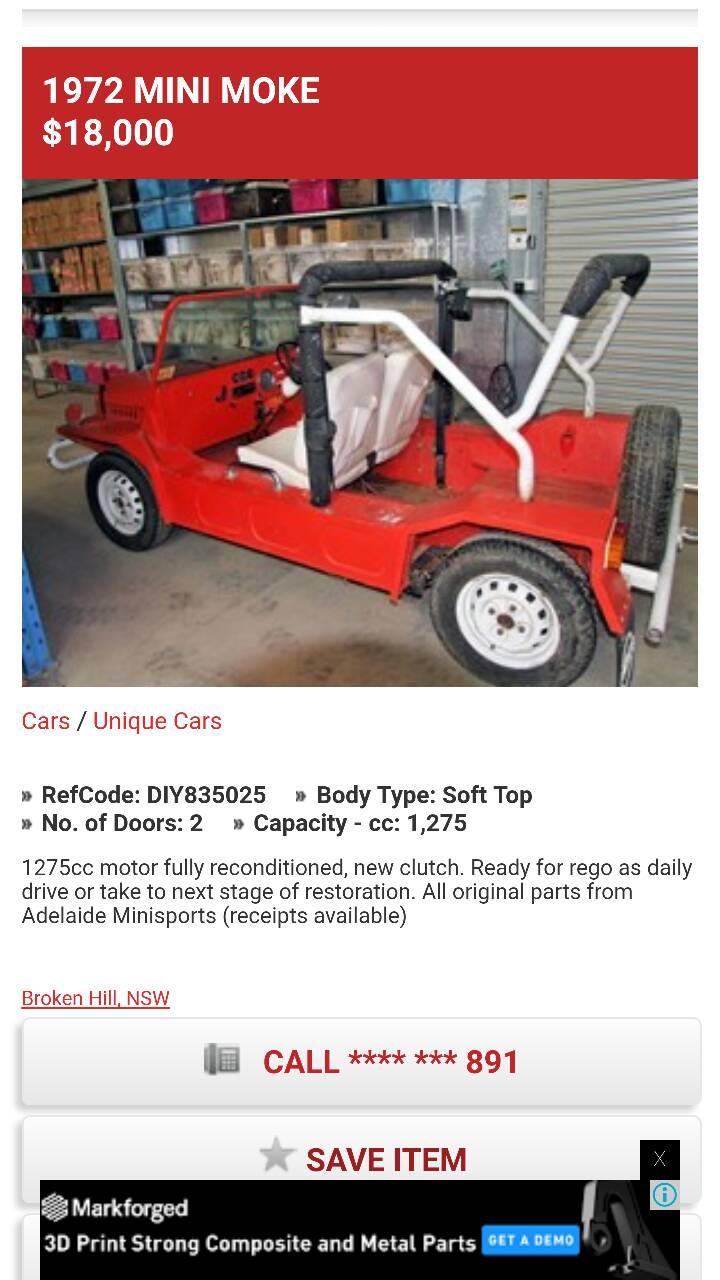Close the Markforged ad banner

click(x=660, y=1159)
